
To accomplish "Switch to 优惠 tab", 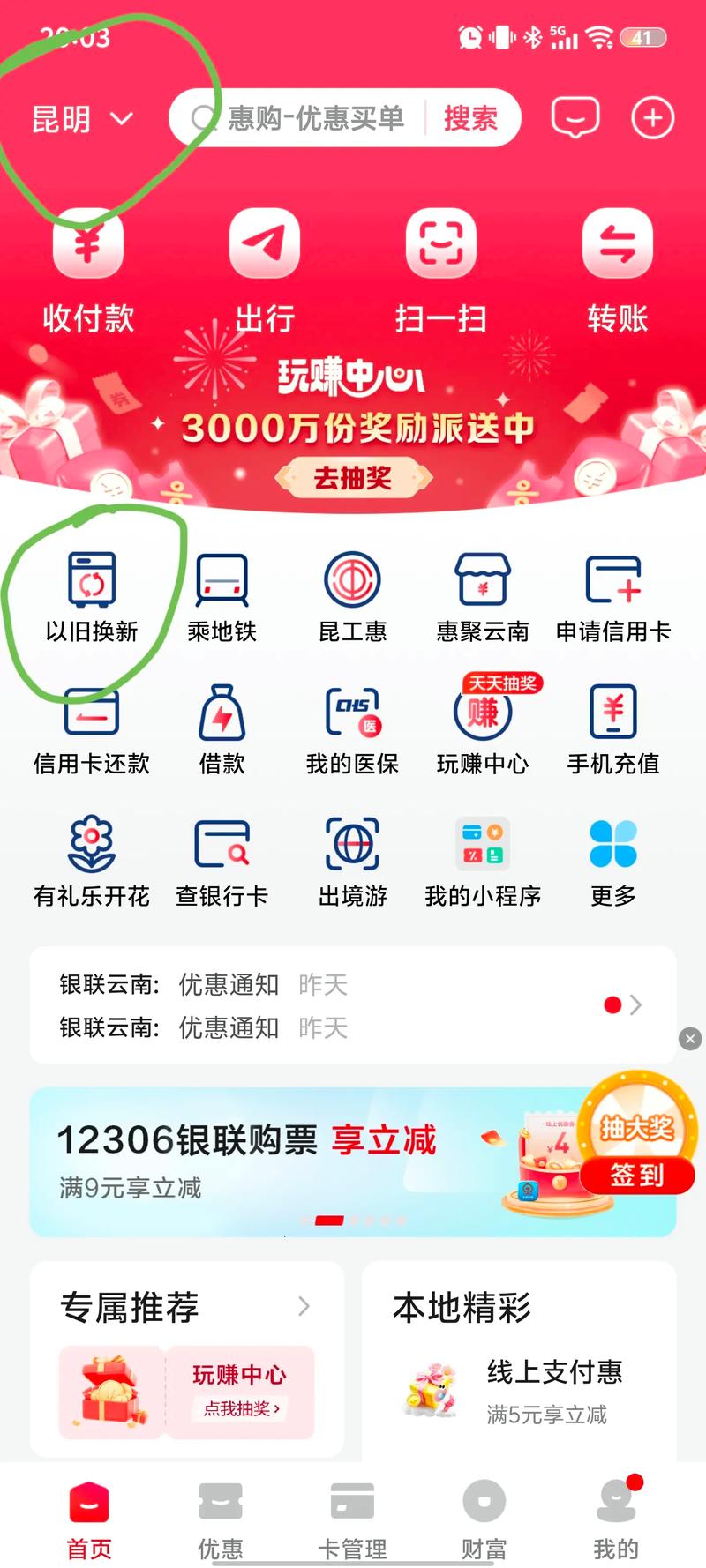I will coord(221,1519).
